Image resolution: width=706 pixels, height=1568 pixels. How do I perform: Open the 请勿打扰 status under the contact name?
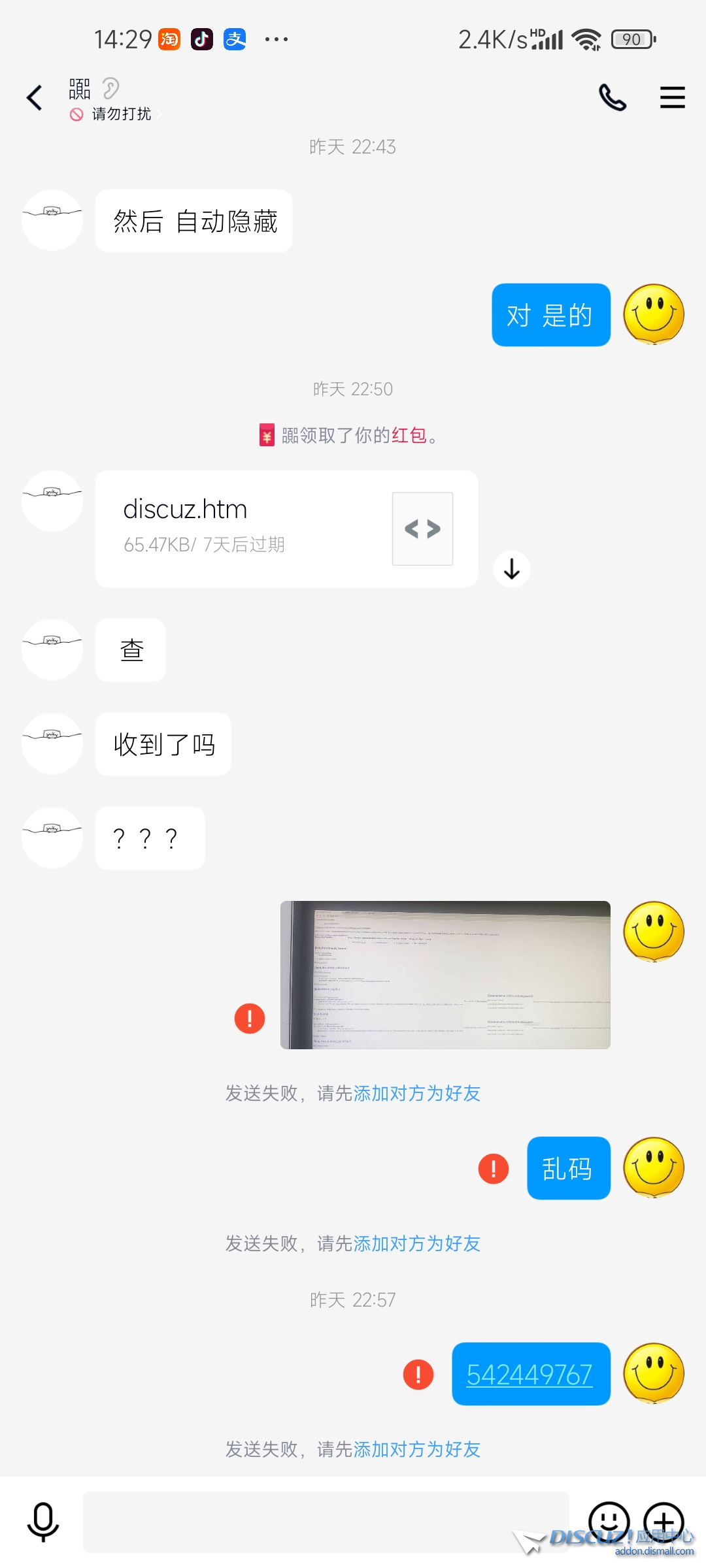coord(122,114)
